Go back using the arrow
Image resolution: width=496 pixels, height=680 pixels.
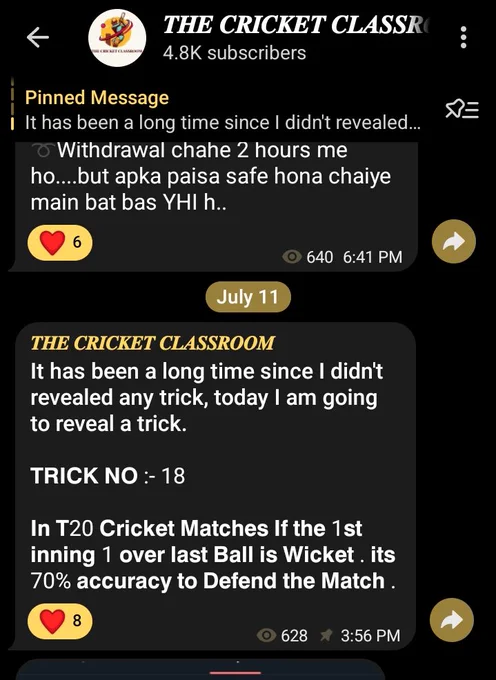tap(38, 37)
